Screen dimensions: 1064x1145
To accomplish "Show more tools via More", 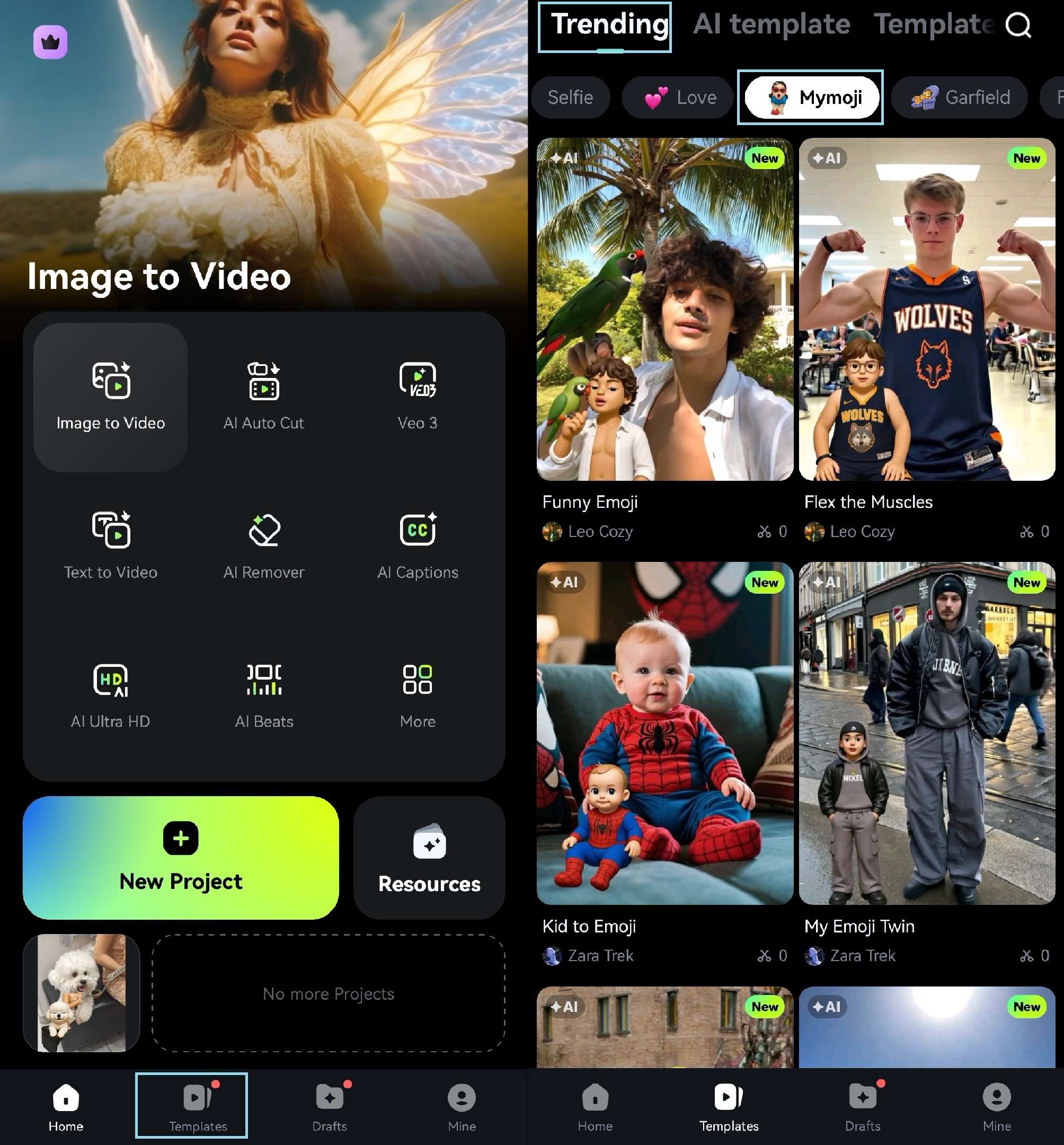I will [418, 695].
